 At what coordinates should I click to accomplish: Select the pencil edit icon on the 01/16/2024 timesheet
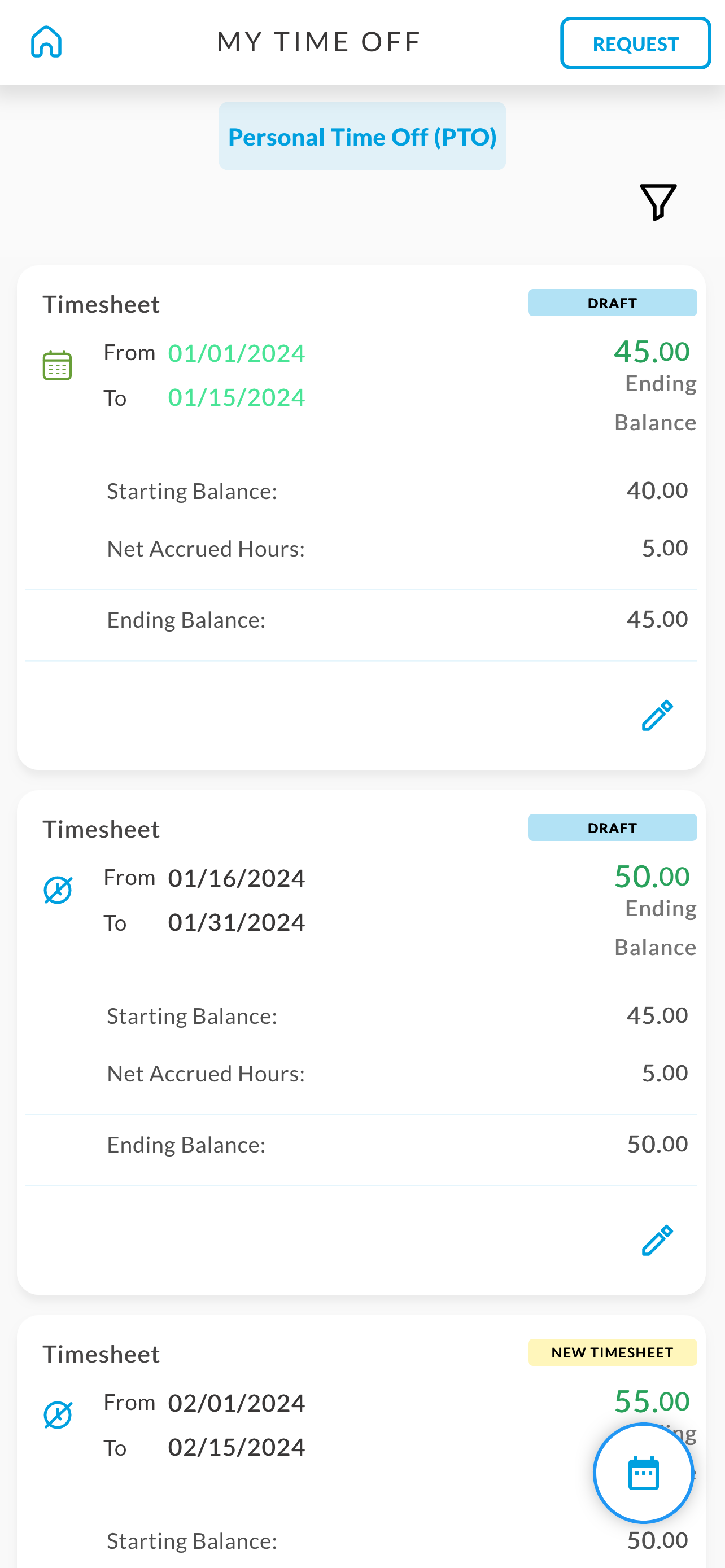656,1240
